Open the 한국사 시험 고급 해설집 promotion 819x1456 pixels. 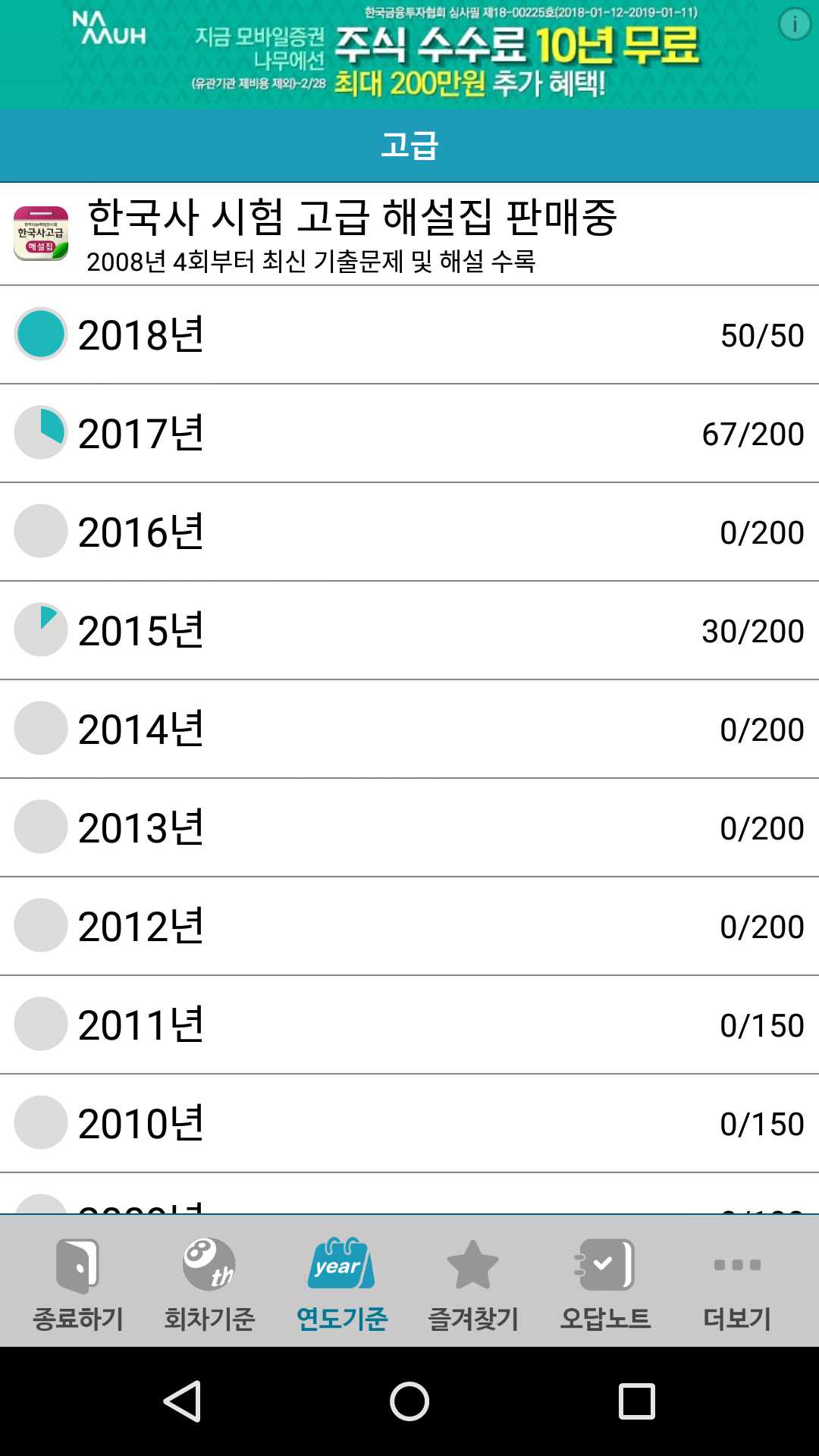coord(409,234)
